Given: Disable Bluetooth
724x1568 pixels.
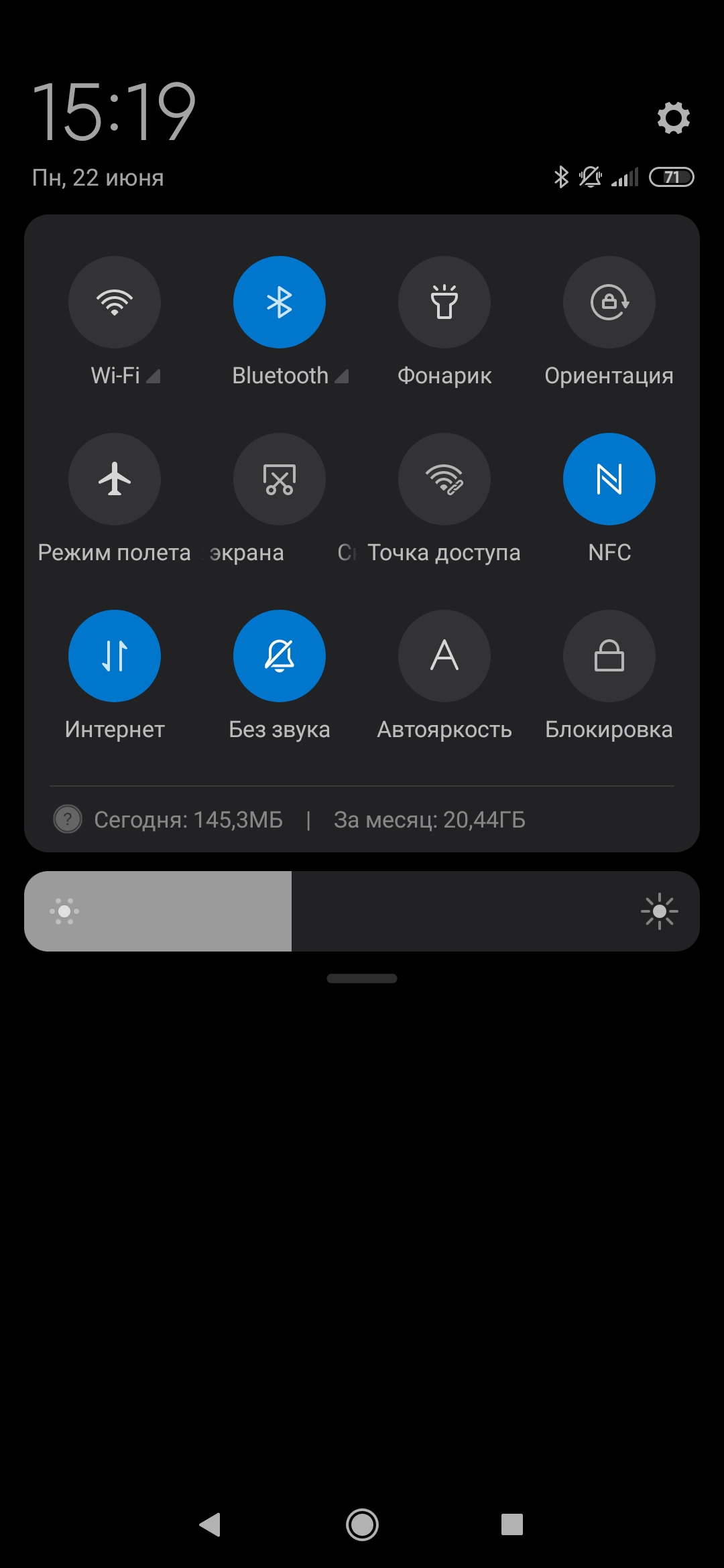Looking at the screenshot, I should [280, 302].
